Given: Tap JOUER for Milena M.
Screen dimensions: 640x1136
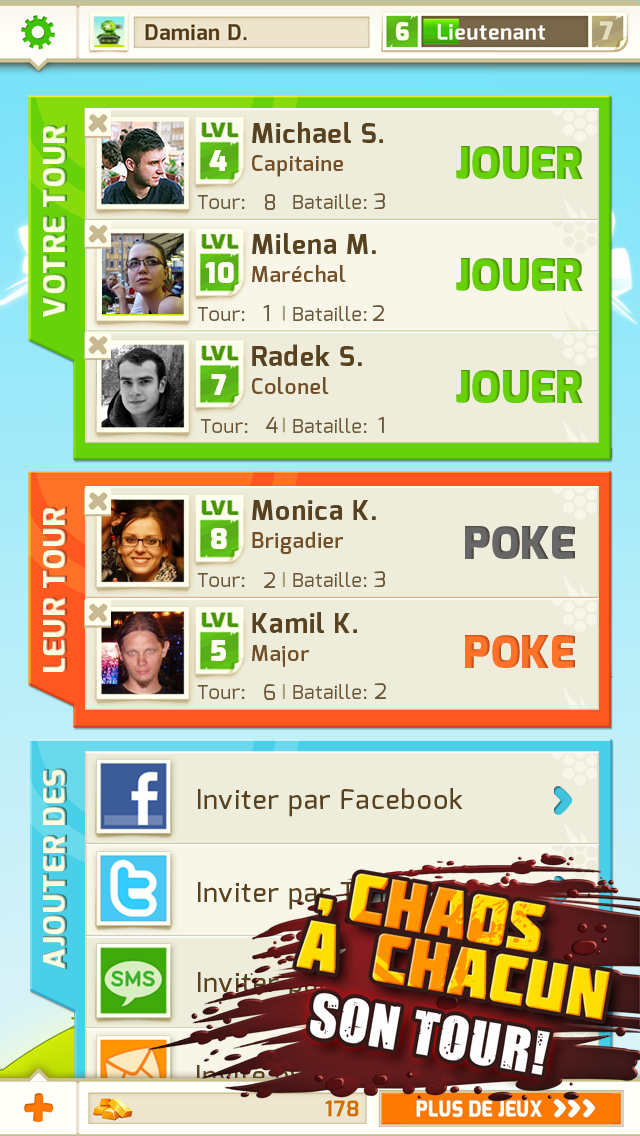Looking at the screenshot, I should click(518, 276).
